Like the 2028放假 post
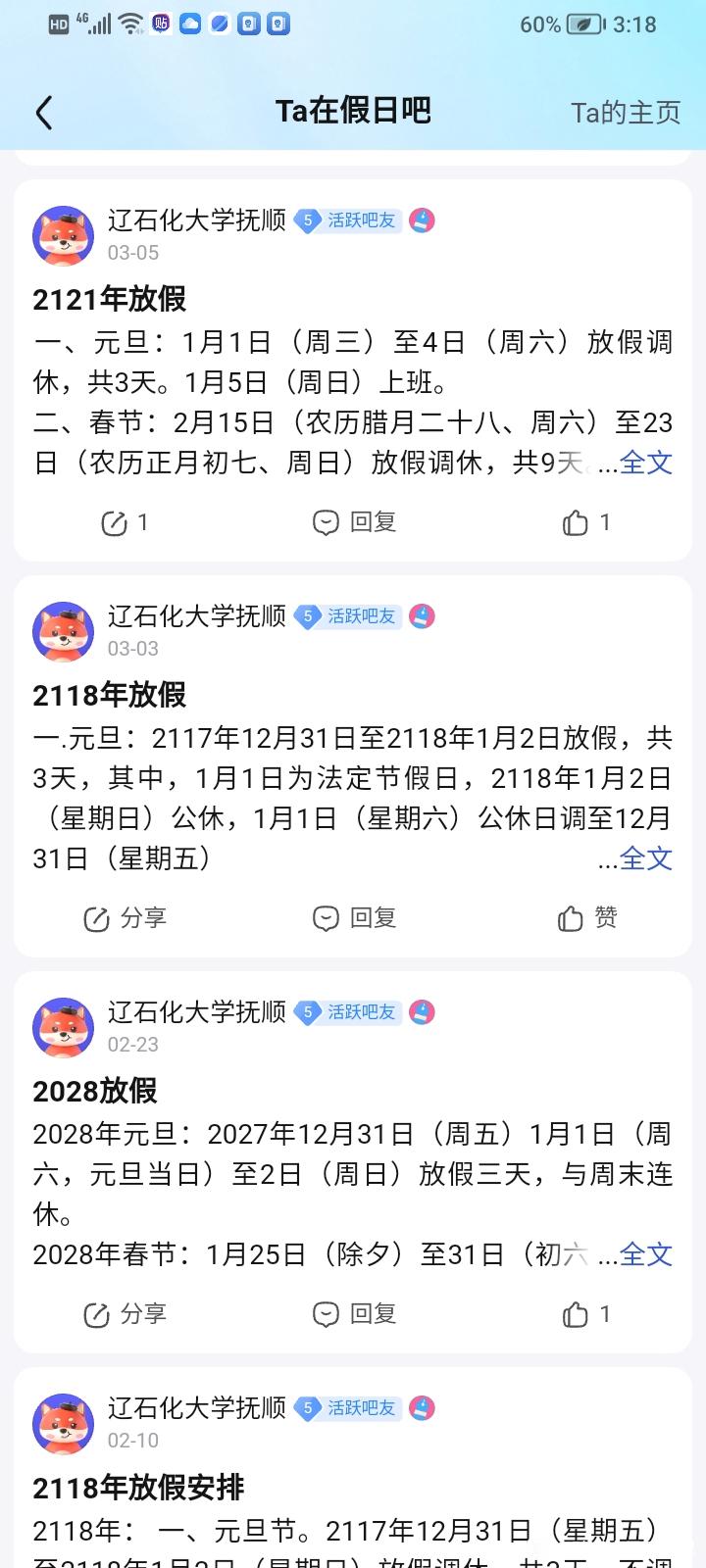 pyautogui.click(x=586, y=1314)
